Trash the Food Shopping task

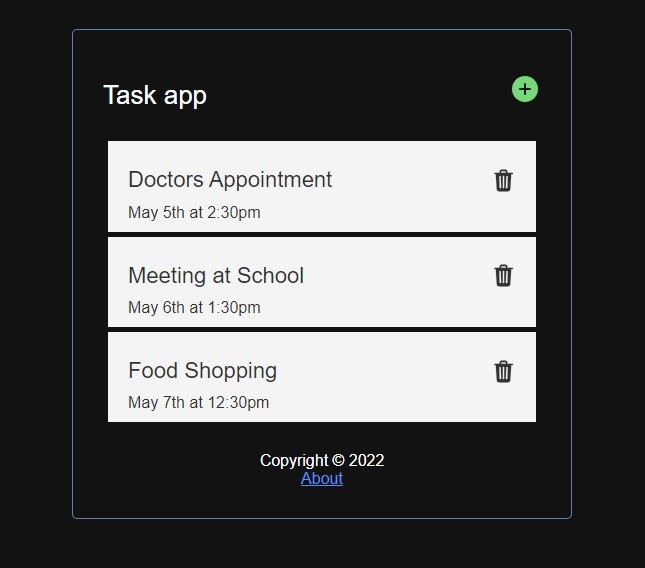503,371
